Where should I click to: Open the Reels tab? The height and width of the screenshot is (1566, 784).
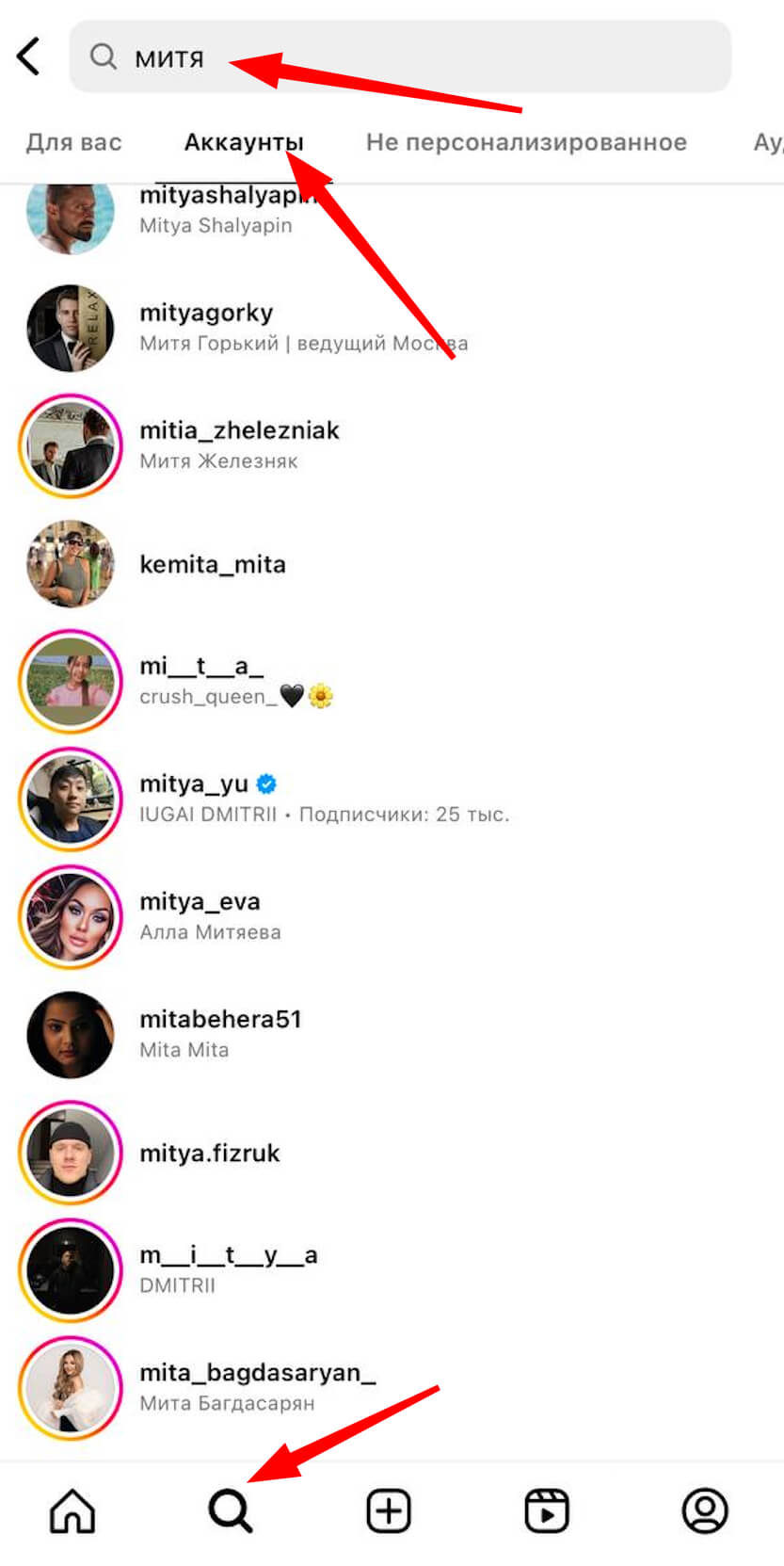pyautogui.click(x=547, y=1510)
